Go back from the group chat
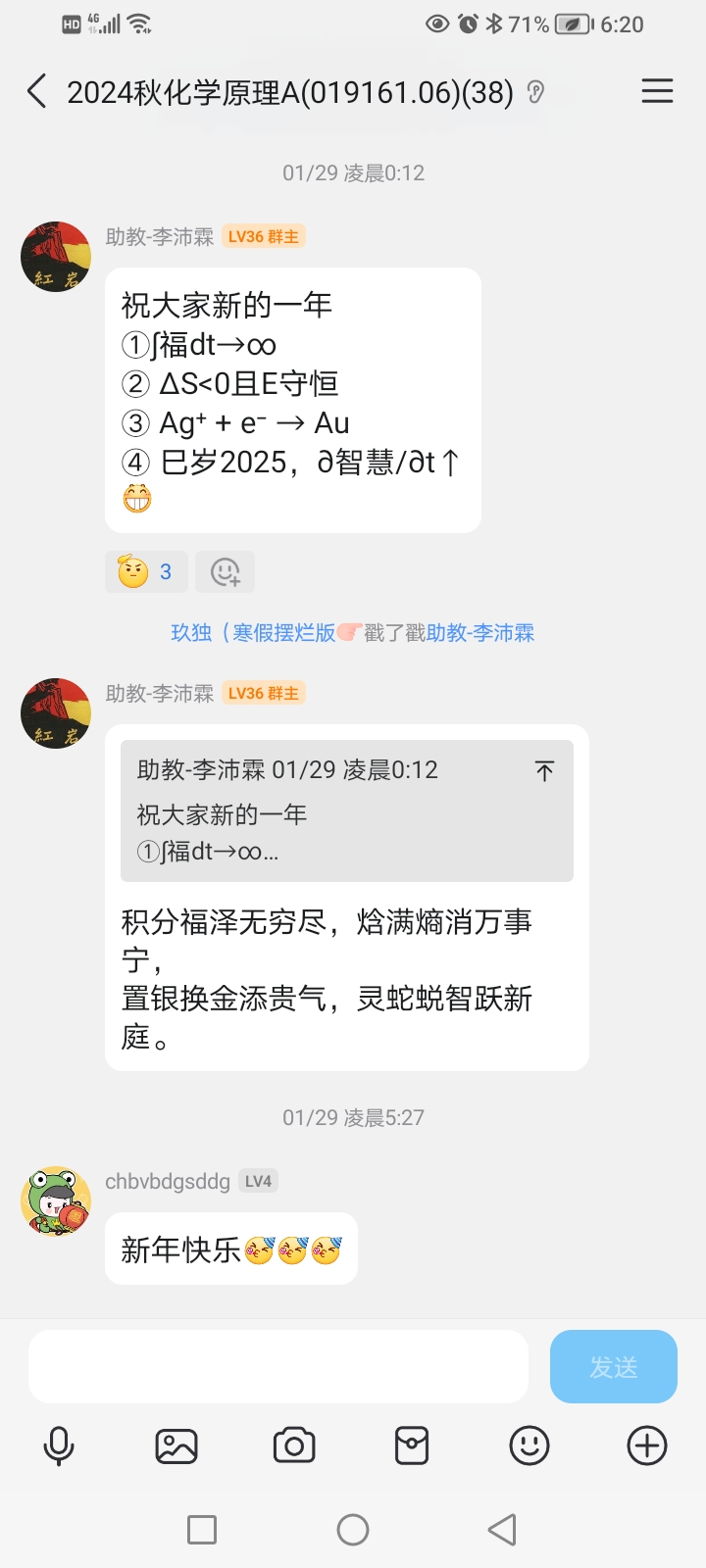The image size is (706, 1568). pos(37,92)
